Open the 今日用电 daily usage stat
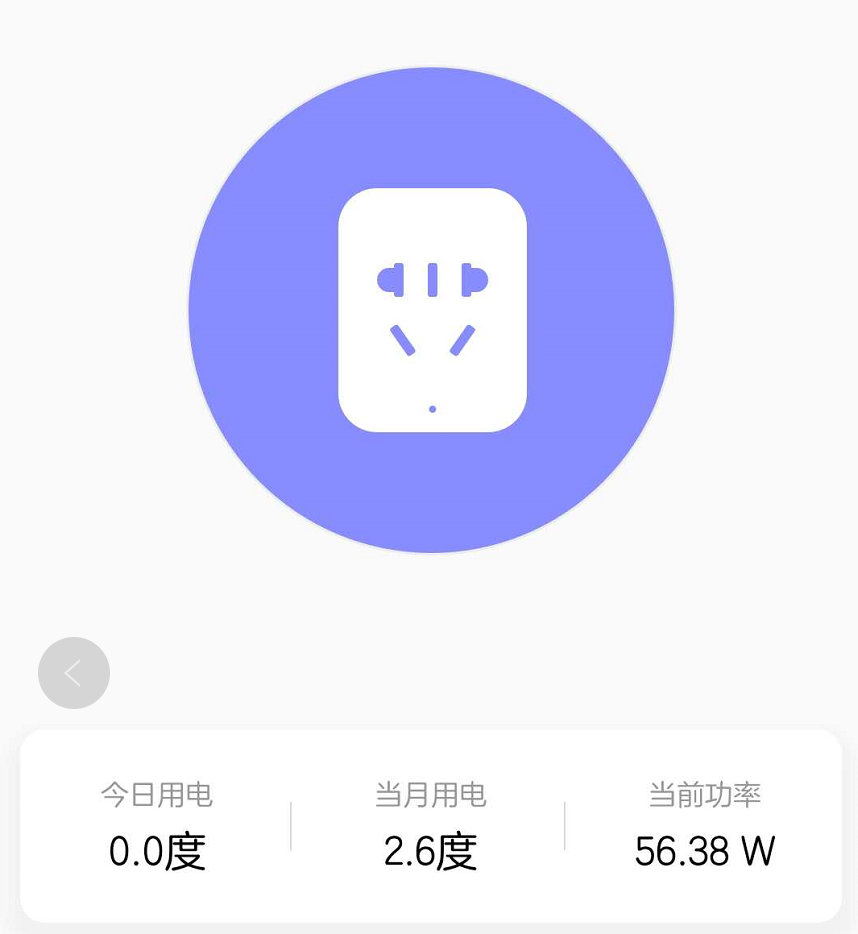Screen dimensions: 858x934 (x=157, y=826)
